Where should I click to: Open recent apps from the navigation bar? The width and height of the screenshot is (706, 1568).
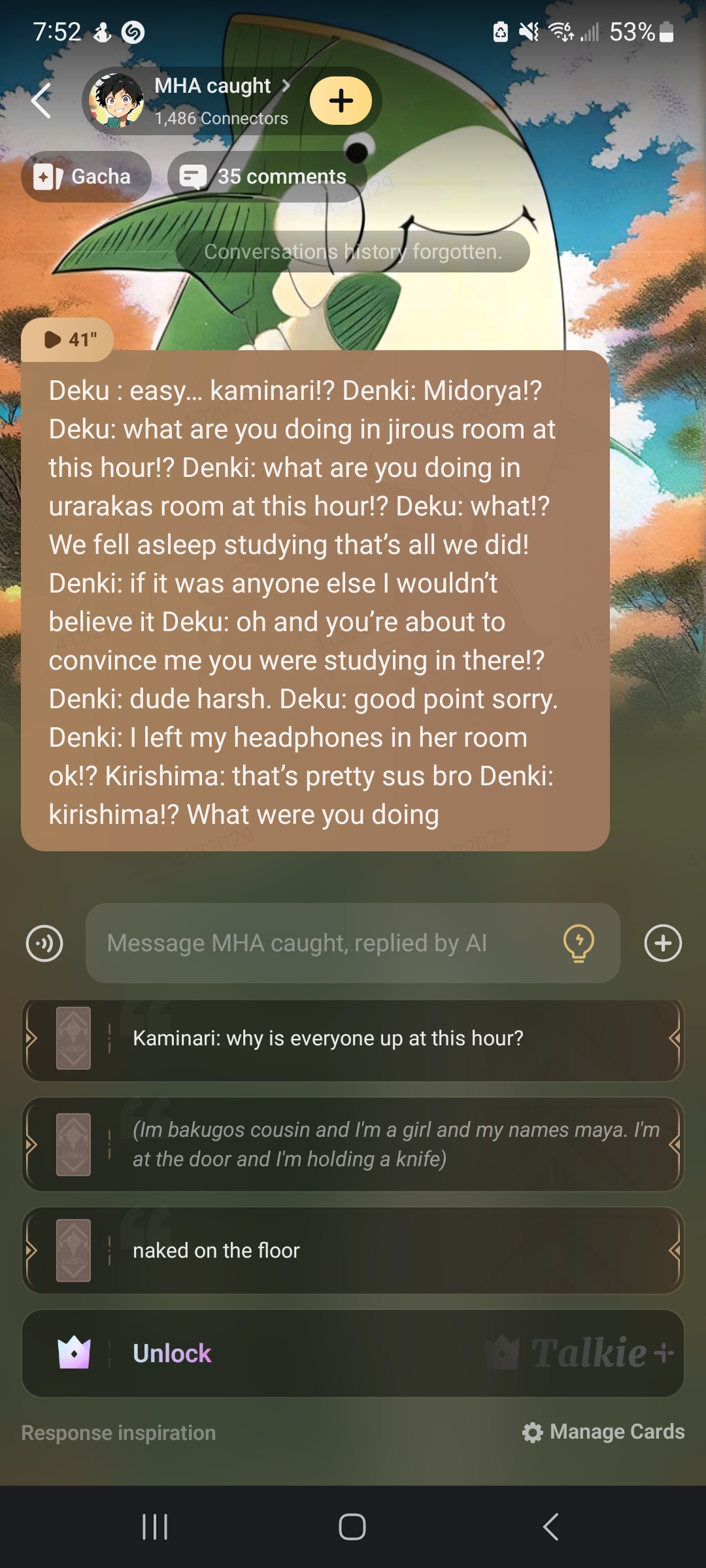(155, 1527)
